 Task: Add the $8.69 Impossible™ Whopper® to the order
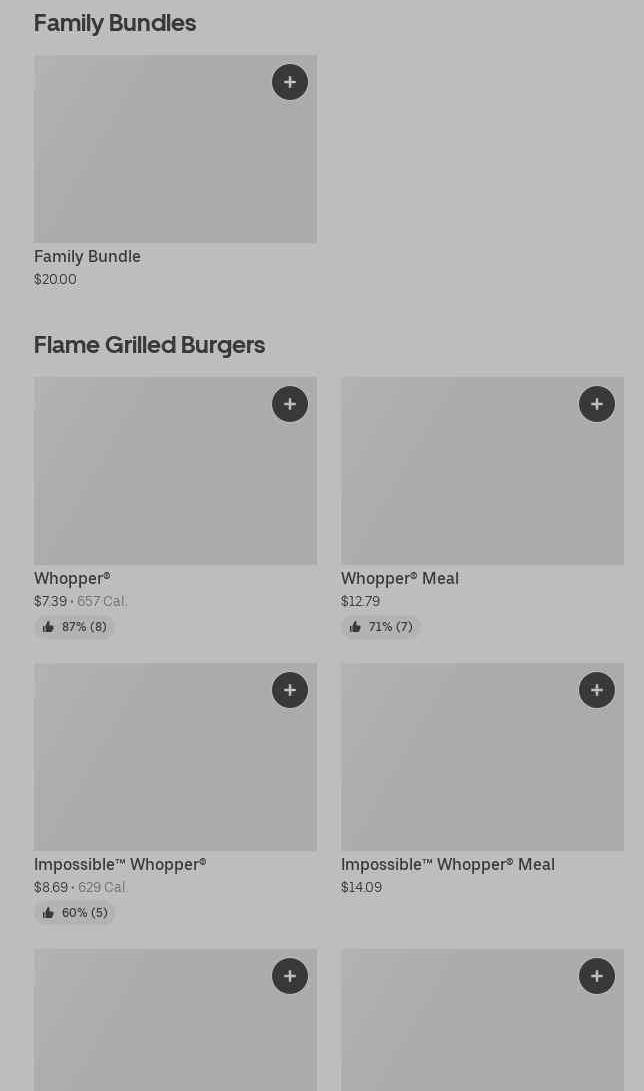pos(290,690)
